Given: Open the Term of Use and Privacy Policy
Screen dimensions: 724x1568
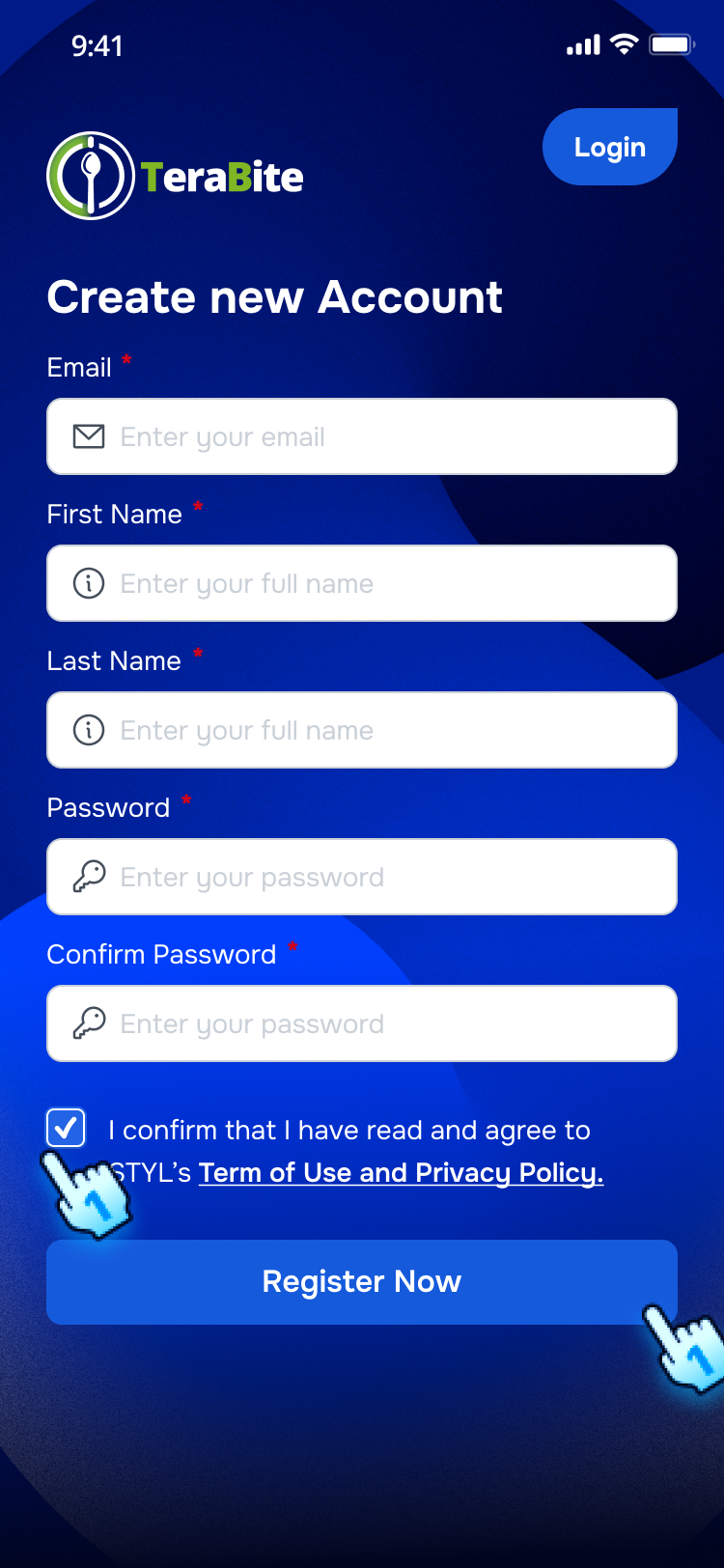Looking at the screenshot, I should (x=402, y=1172).
